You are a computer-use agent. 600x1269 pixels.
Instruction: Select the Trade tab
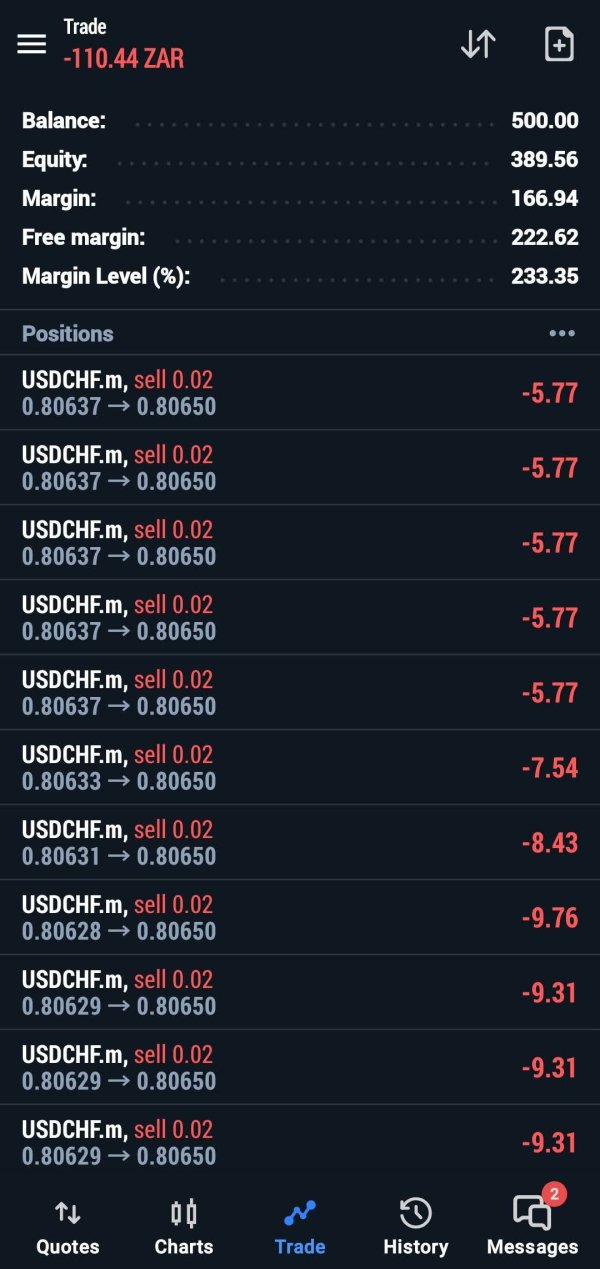point(300,1227)
